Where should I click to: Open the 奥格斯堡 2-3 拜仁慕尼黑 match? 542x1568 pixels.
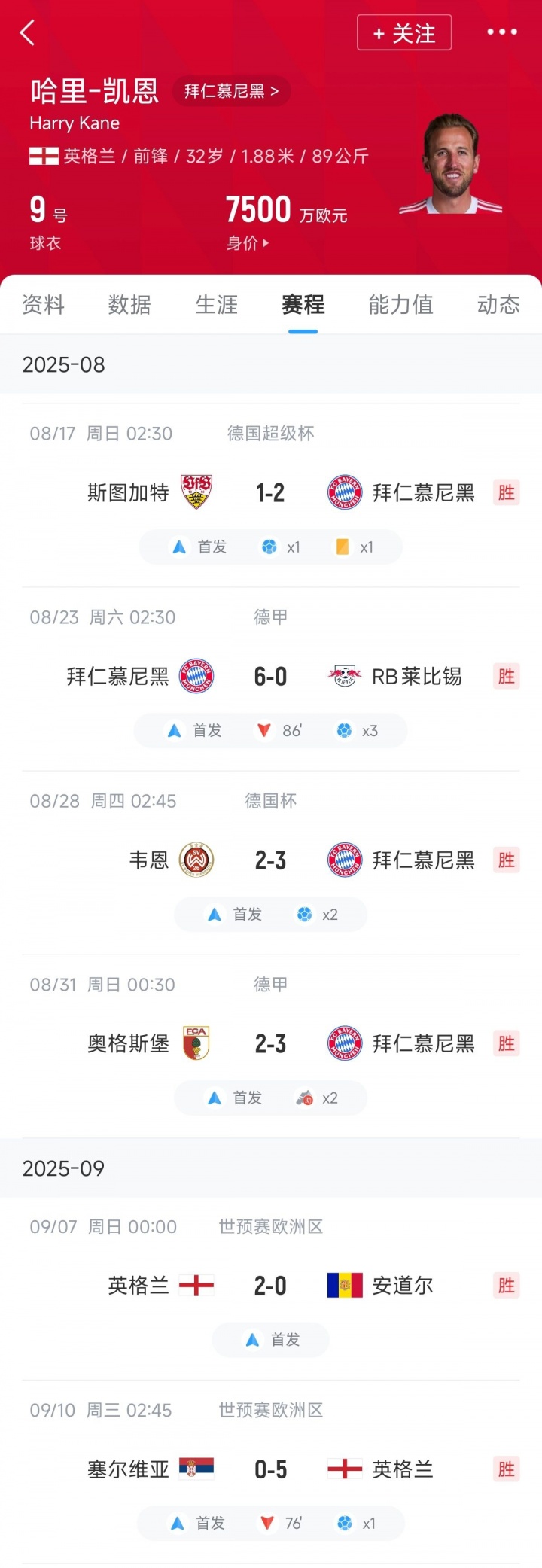[x=270, y=1044]
